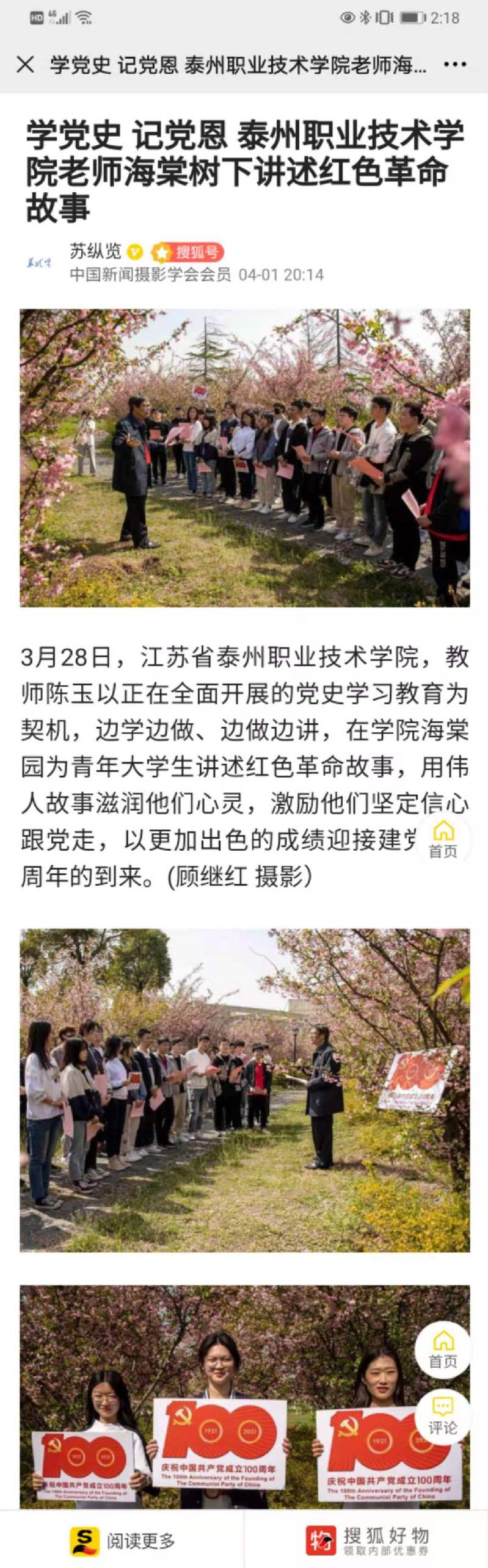Open author 苏纵览's profile
This screenshot has width=488, height=1568.
tap(95, 251)
